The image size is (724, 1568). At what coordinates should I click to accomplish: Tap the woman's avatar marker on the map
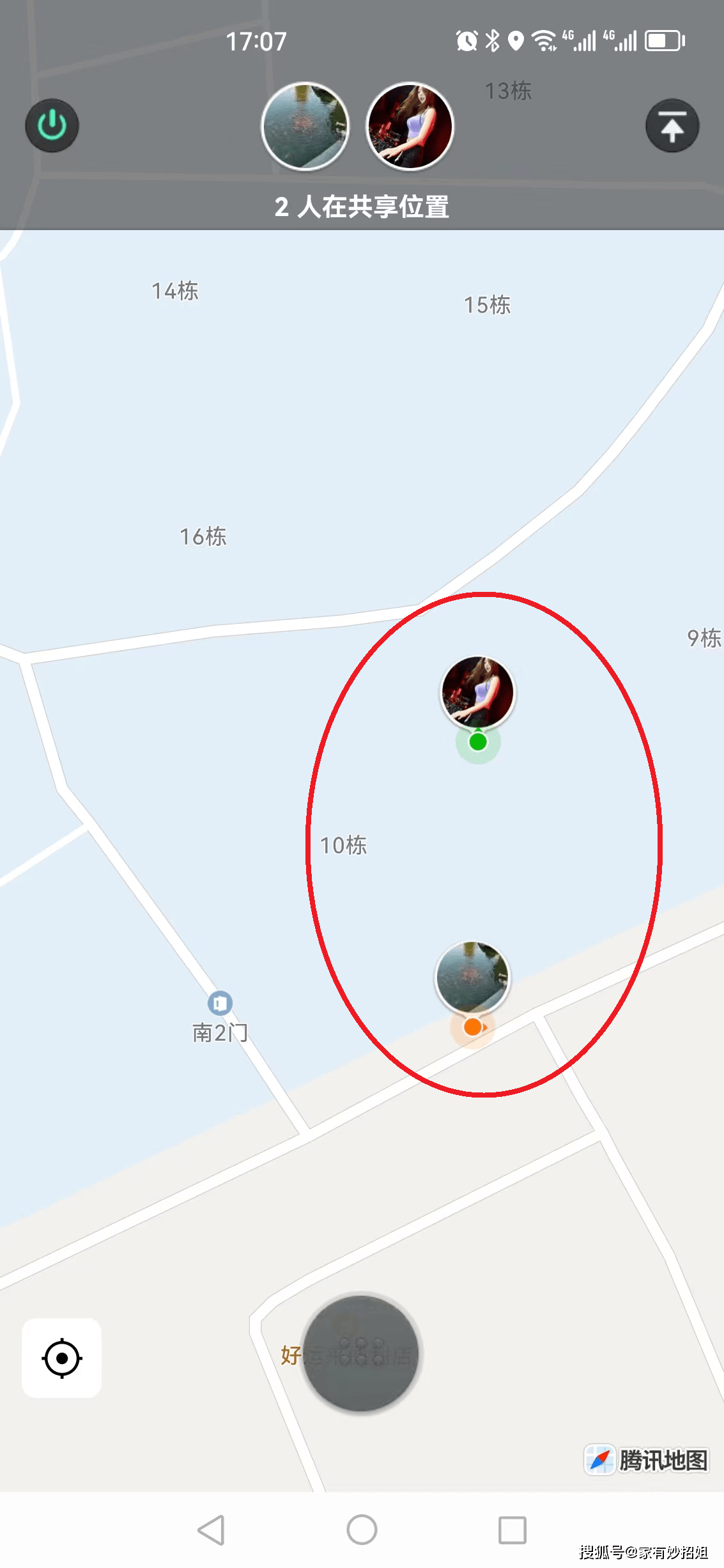[x=477, y=692]
